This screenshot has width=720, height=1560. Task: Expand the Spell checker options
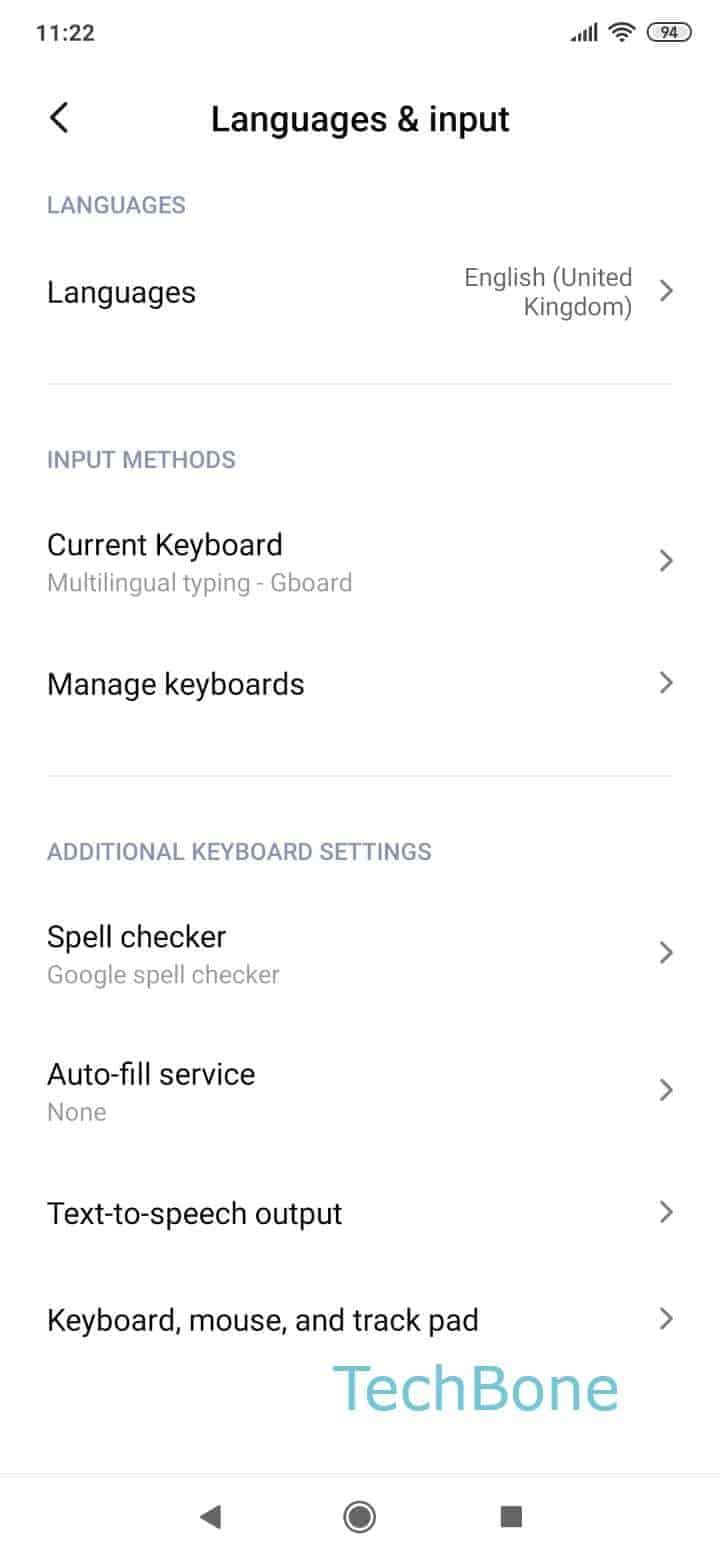666,953
